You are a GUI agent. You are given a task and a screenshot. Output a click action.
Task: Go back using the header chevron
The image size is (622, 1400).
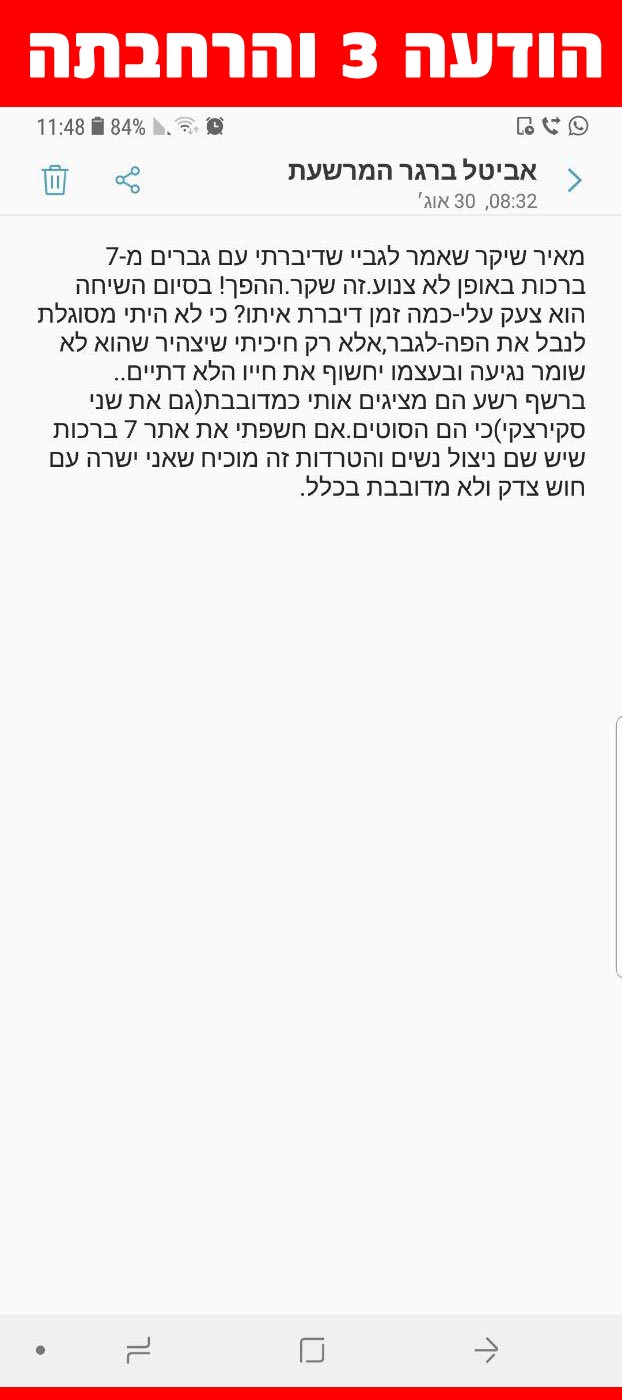[x=575, y=180]
